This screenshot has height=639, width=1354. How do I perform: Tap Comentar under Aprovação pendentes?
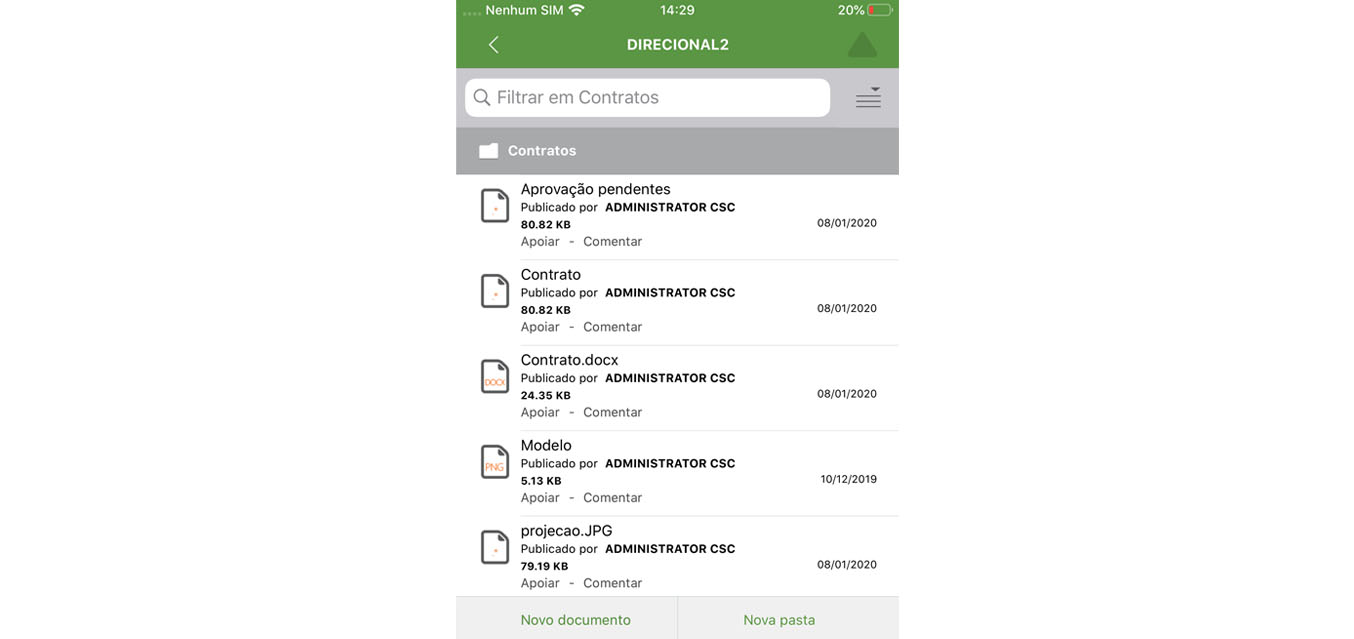[x=612, y=242]
